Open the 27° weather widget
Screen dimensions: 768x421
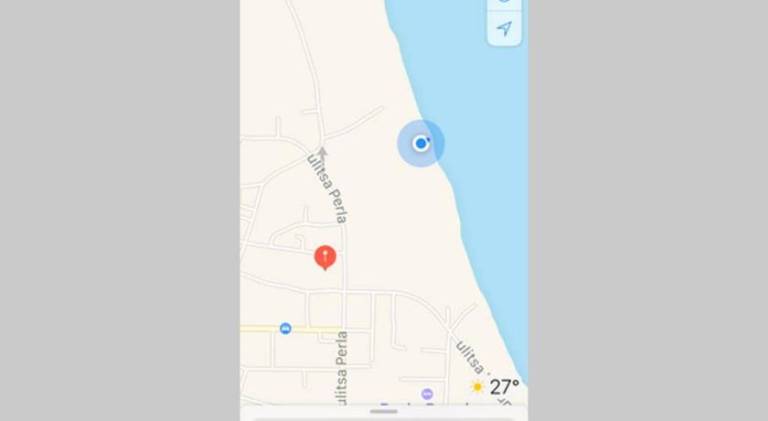click(x=494, y=387)
